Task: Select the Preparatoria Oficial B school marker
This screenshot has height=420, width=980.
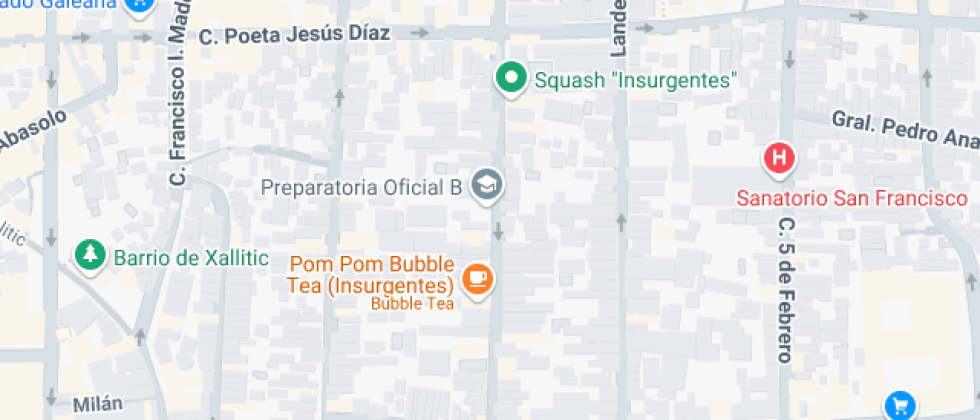Action: coord(487,185)
